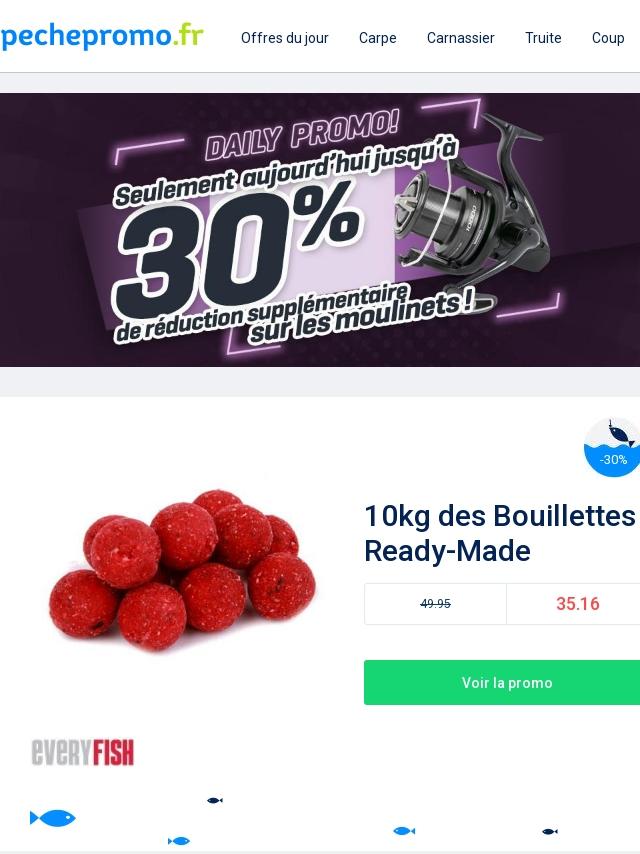This screenshot has height=854, width=640.
Task: Open the pechepromo.fr home logo
Action: coord(102,37)
